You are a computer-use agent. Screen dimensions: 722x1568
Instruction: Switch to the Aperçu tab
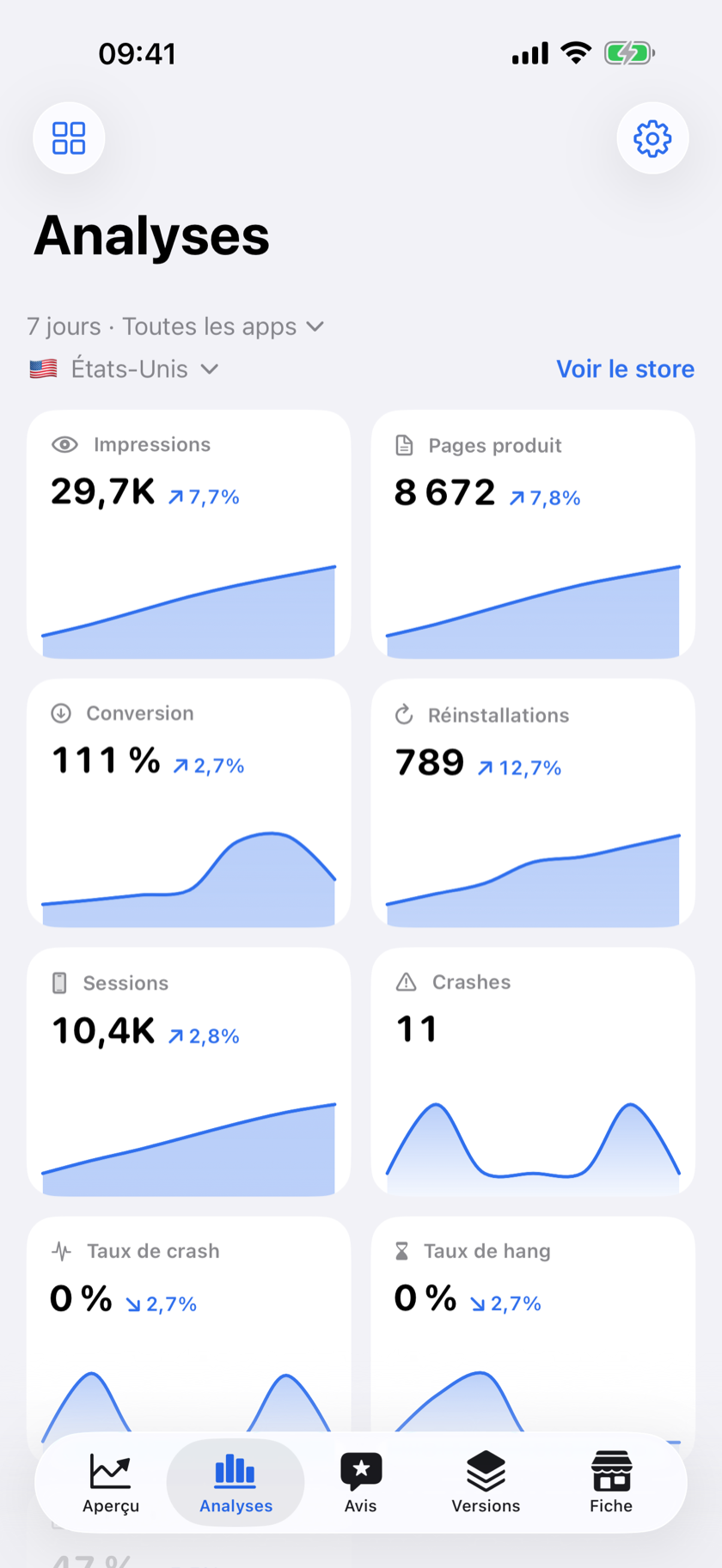click(111, 1483)
